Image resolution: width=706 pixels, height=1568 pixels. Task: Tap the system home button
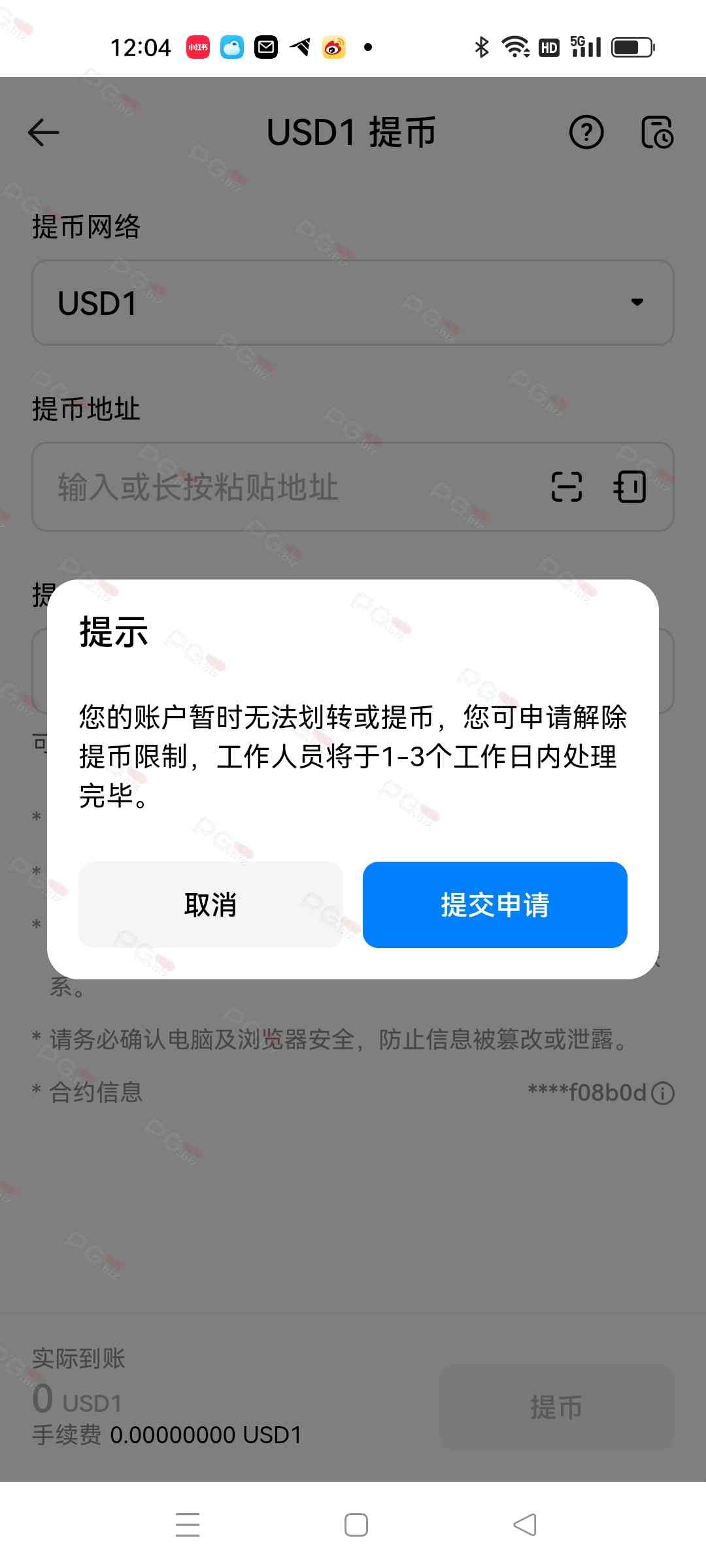[x=356, y=1525]
